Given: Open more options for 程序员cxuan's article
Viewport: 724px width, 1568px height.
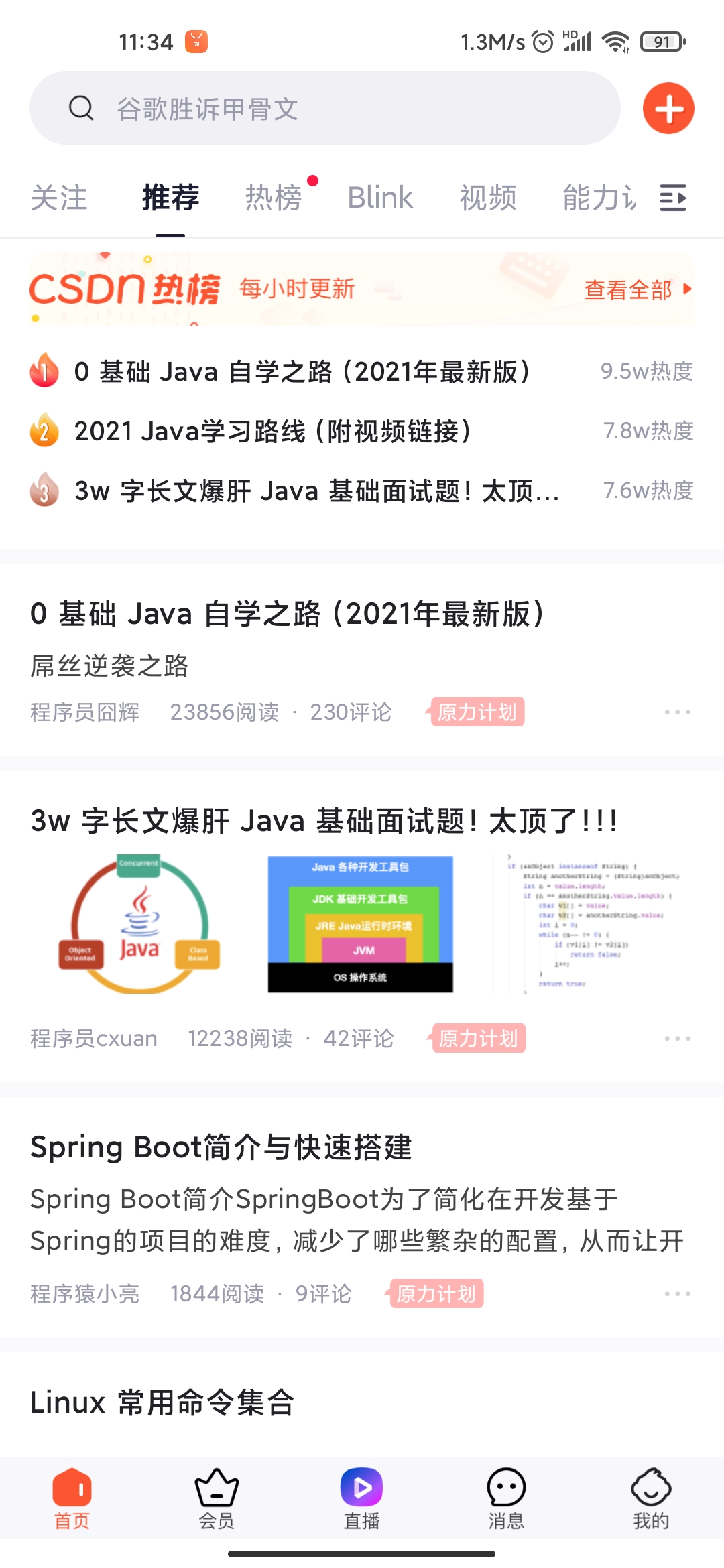Looking at the screenshot, I should [x=677, y=1038].
